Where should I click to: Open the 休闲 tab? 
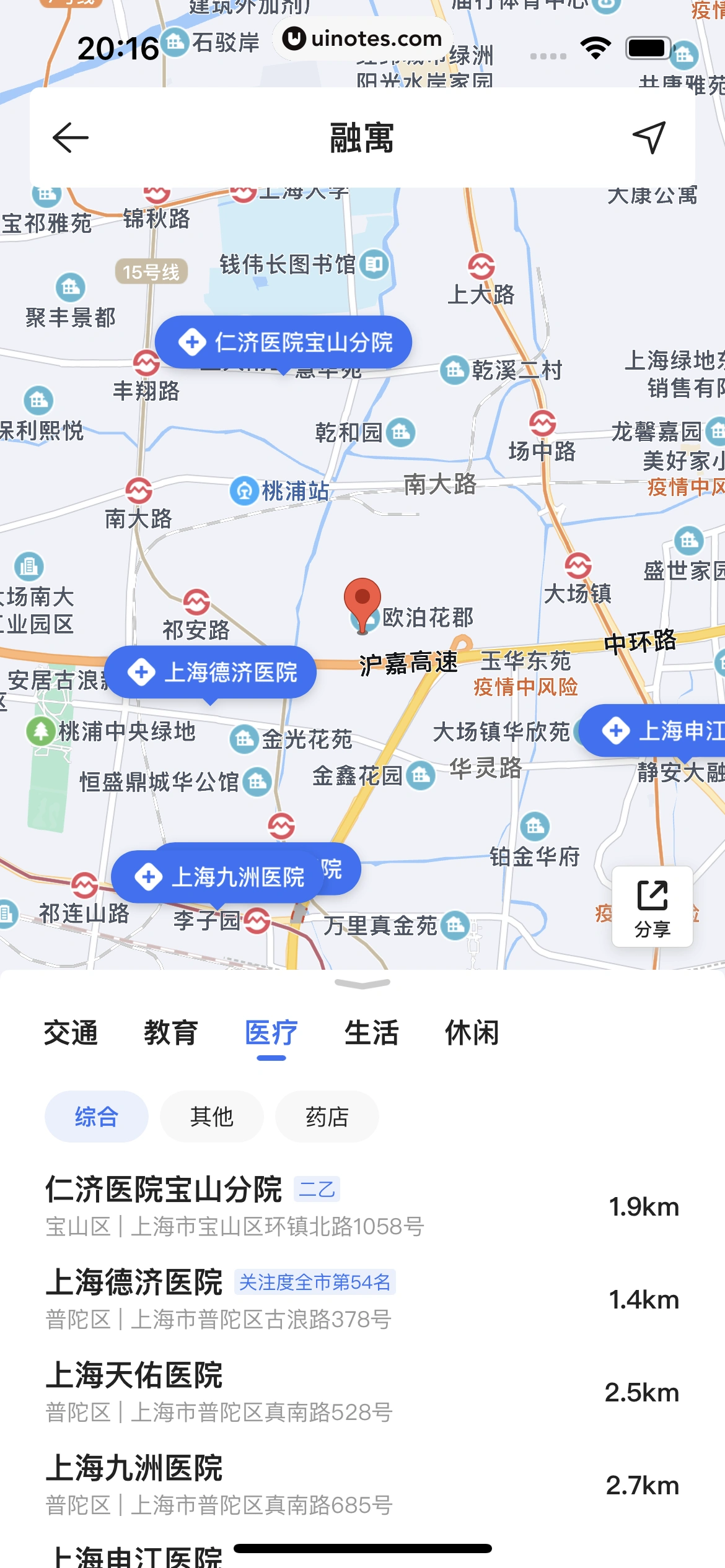coord(472,1033)
